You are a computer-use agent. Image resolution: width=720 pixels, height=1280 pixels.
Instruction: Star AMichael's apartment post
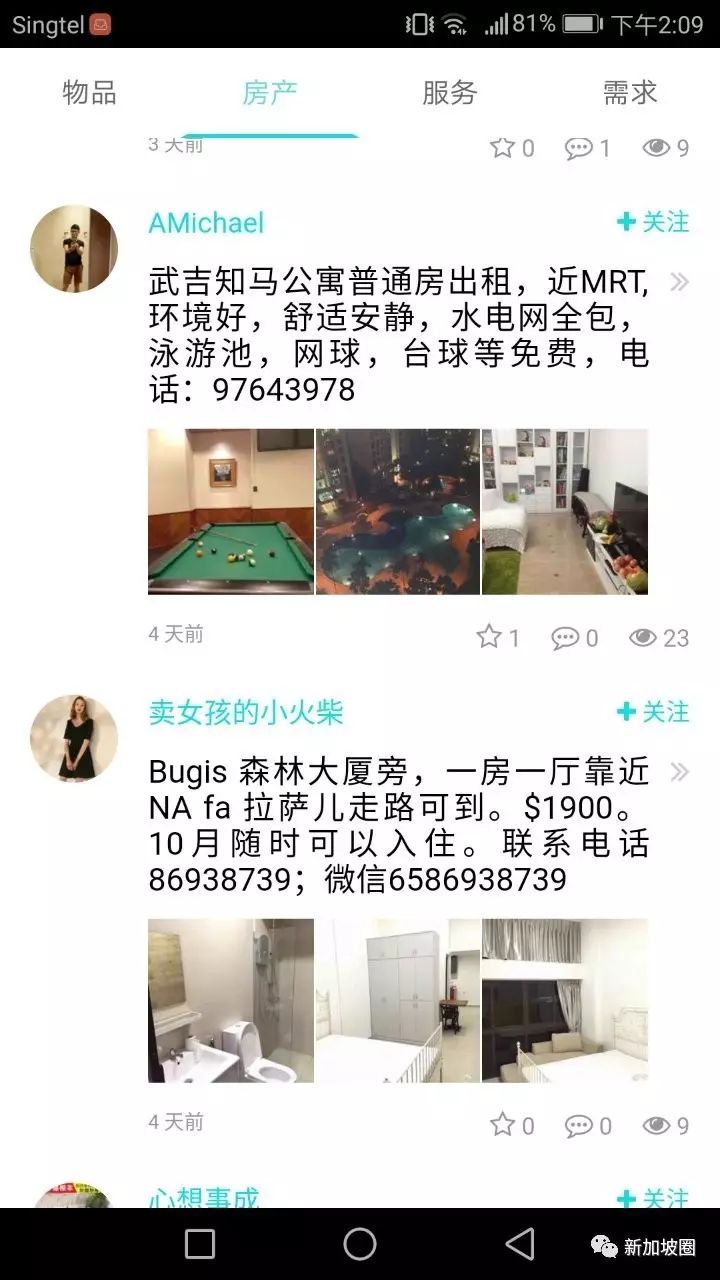497,637
